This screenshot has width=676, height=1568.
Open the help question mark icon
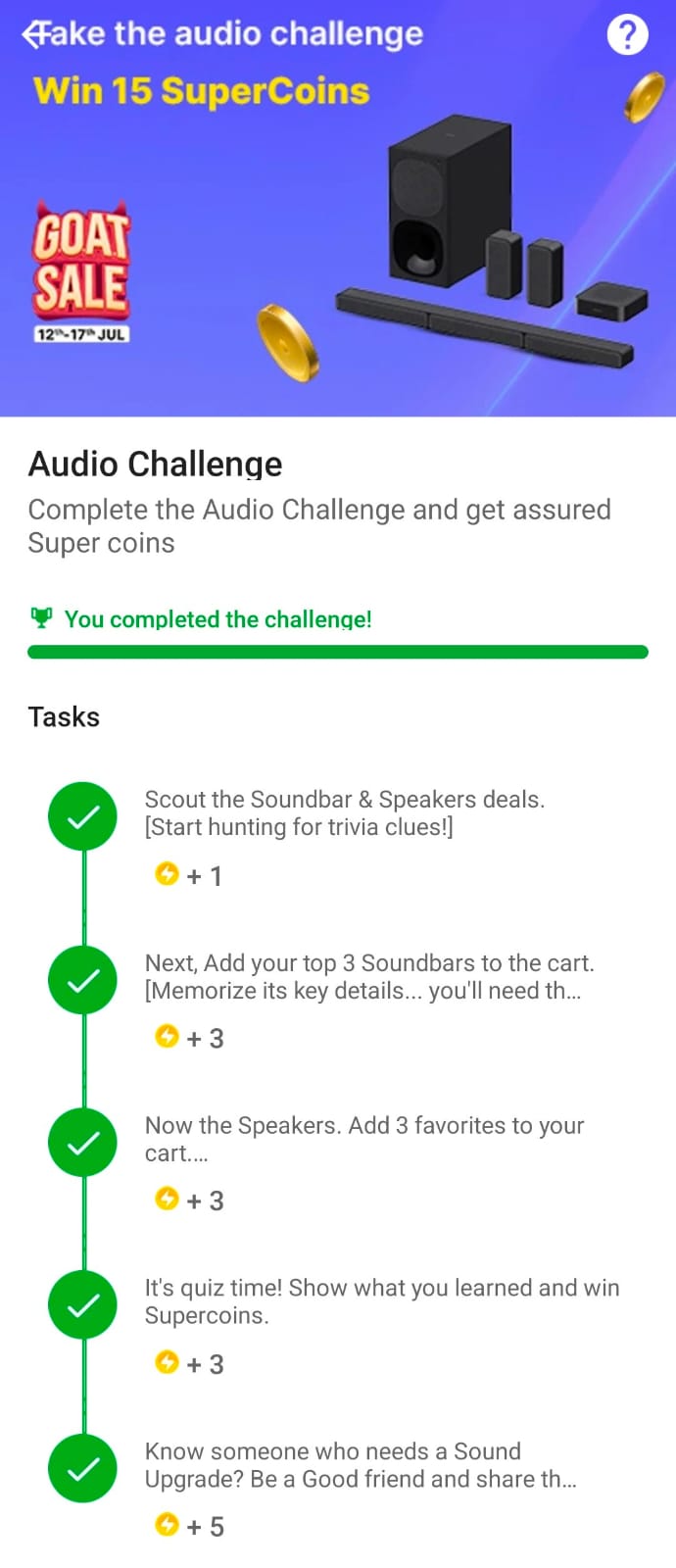click(x=627, y=35)
